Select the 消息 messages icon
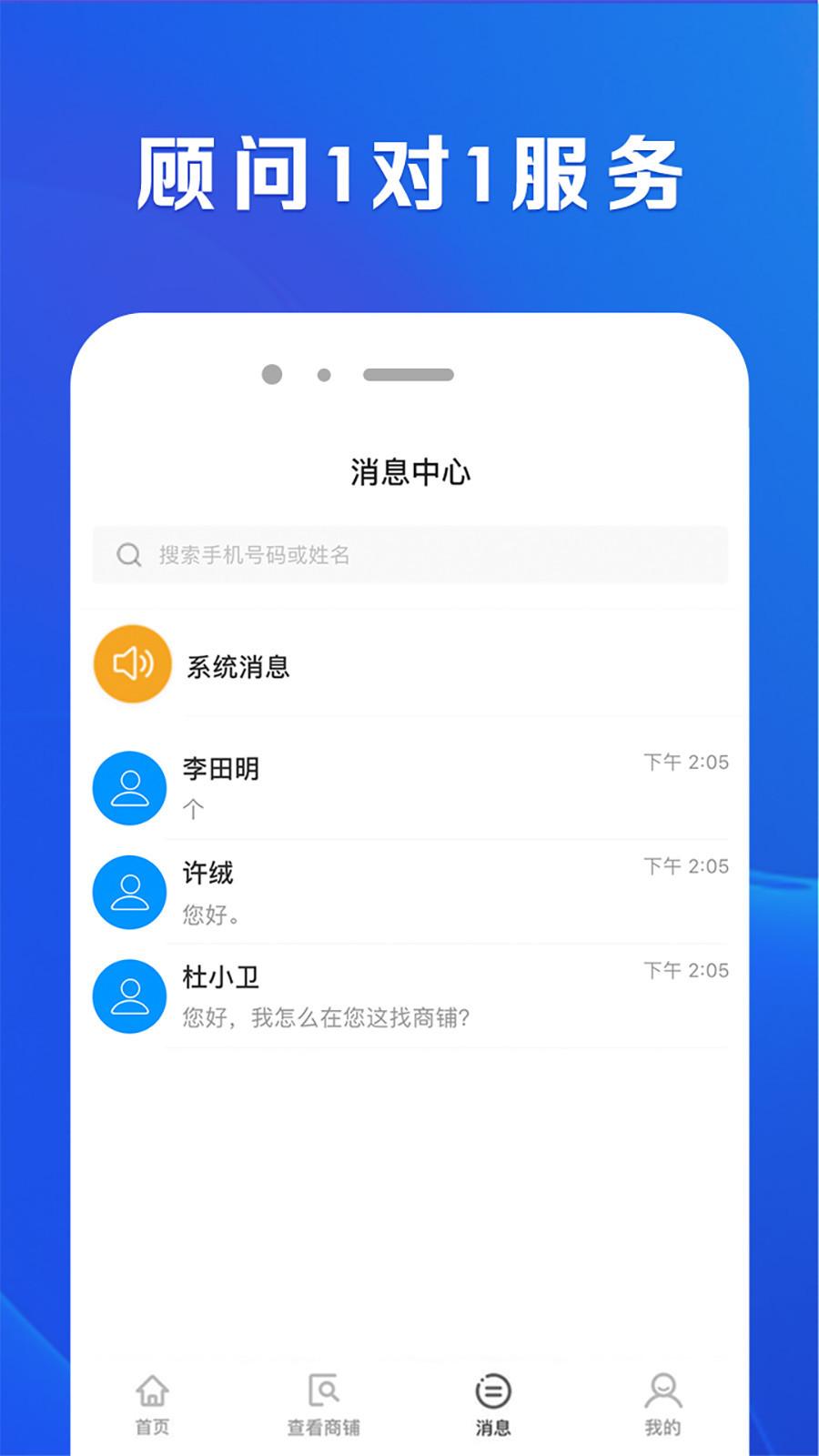Viewport: 819px width, 1456px height. pos(491,1390)
